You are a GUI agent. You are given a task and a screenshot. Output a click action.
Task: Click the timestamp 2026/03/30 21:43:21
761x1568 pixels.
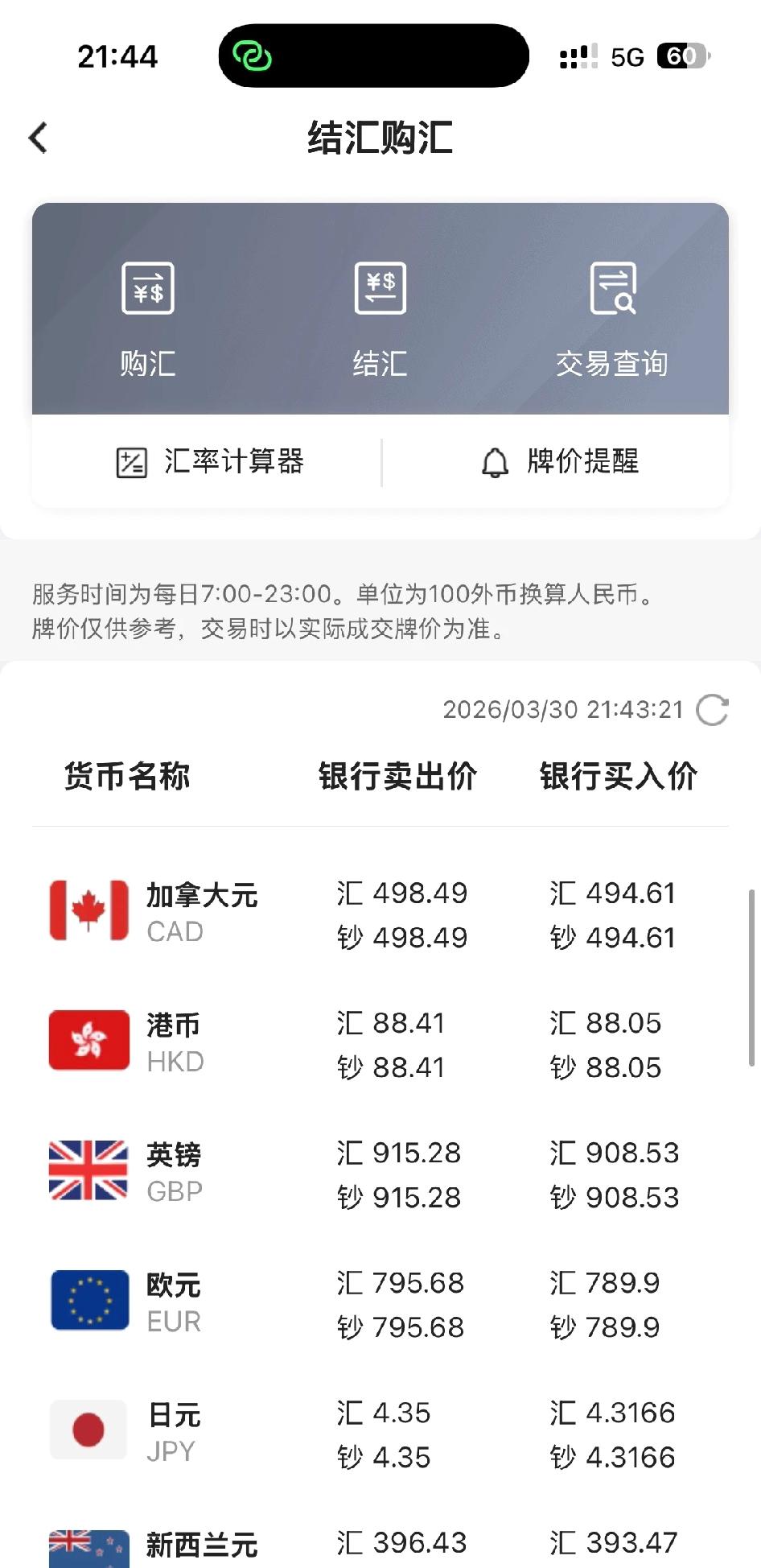567,709
